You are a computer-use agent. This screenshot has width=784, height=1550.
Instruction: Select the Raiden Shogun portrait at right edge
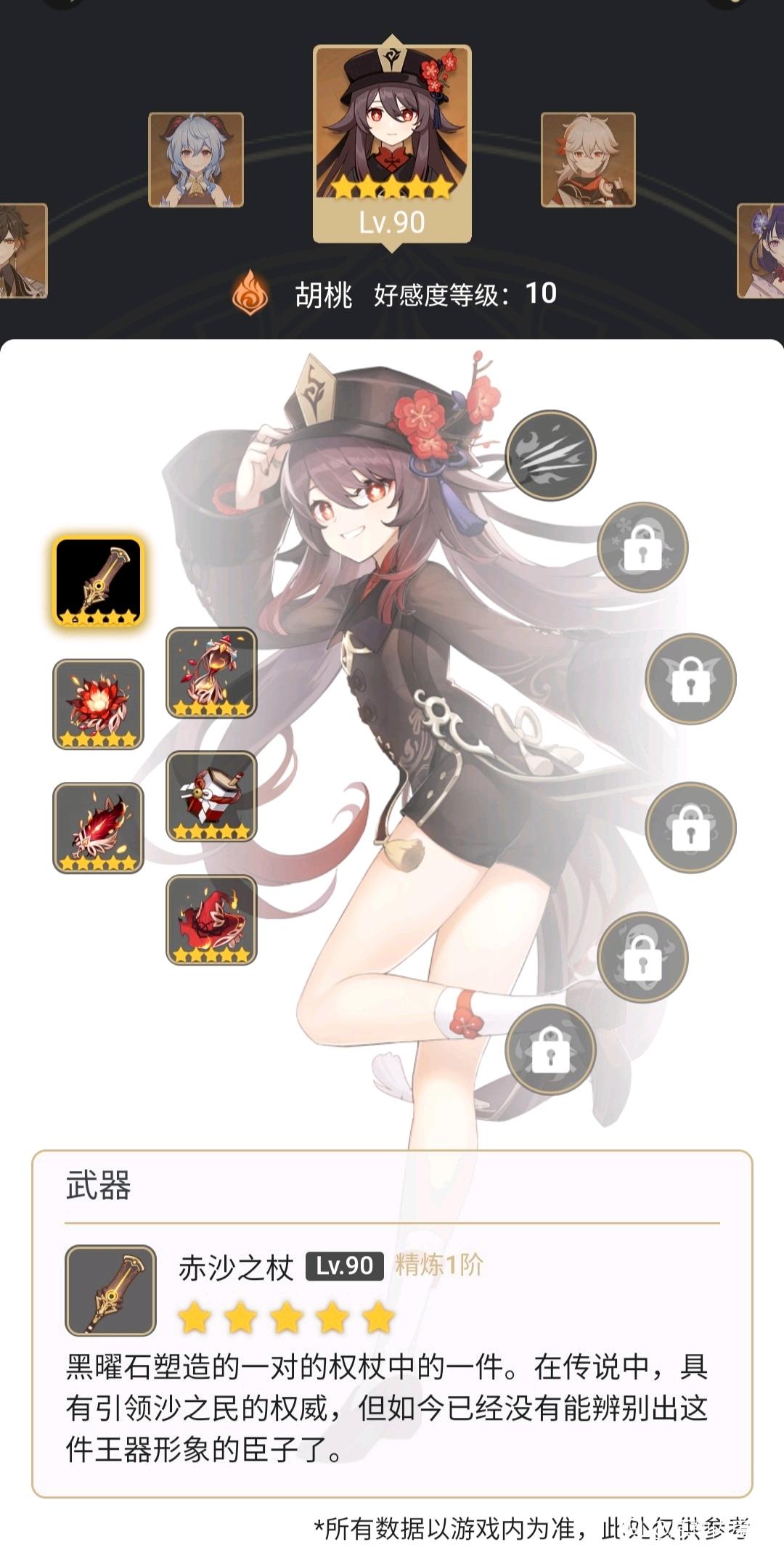point(761,250)
